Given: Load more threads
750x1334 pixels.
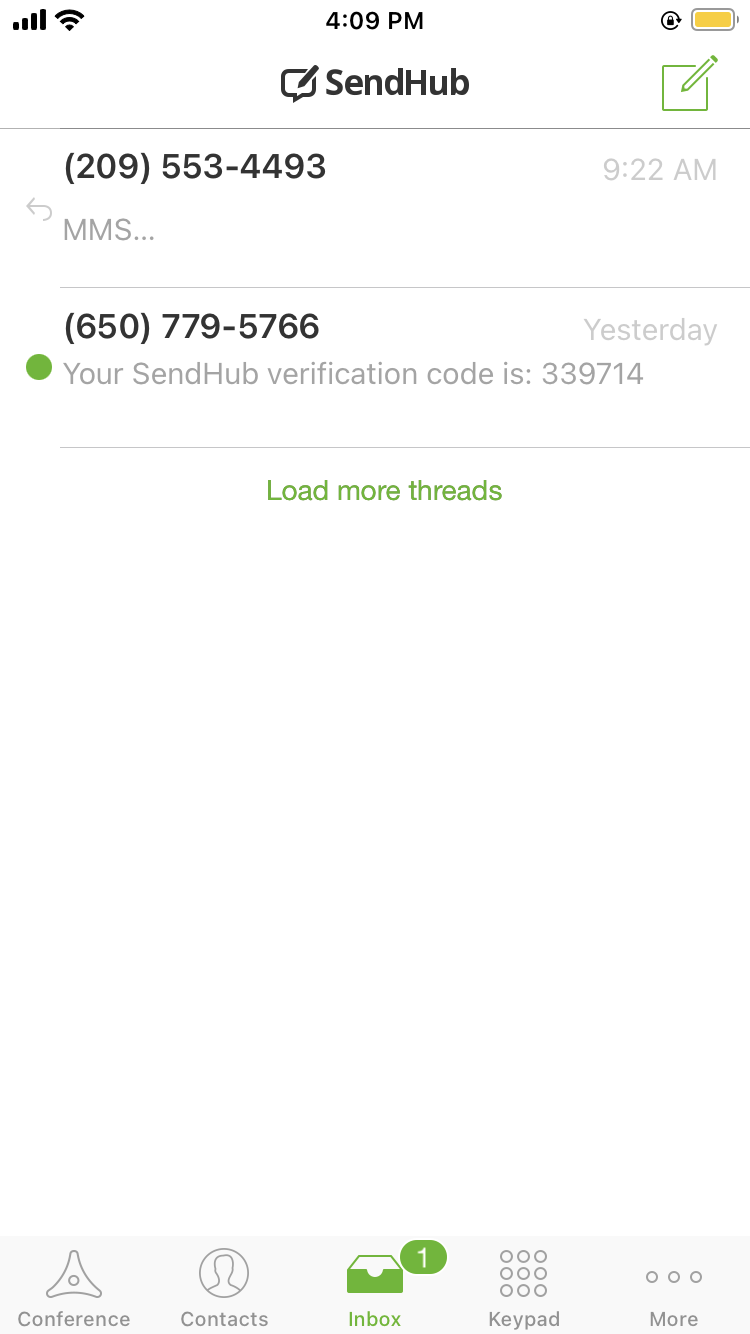Looking at the screenshot, I should [x=384, y=491].
